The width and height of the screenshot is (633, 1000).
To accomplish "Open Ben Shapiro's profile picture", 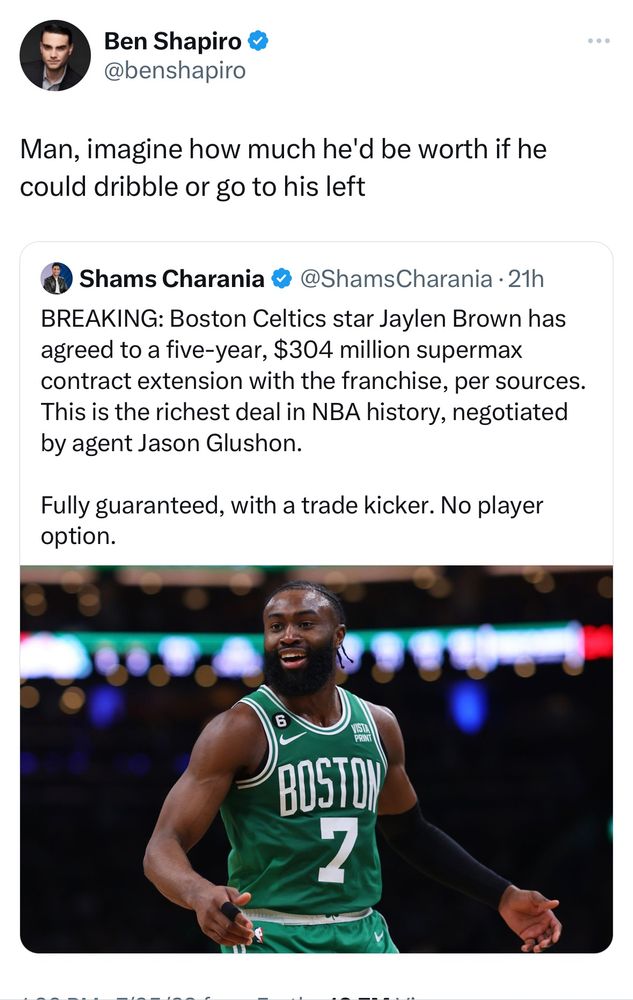I will (54, 56).
